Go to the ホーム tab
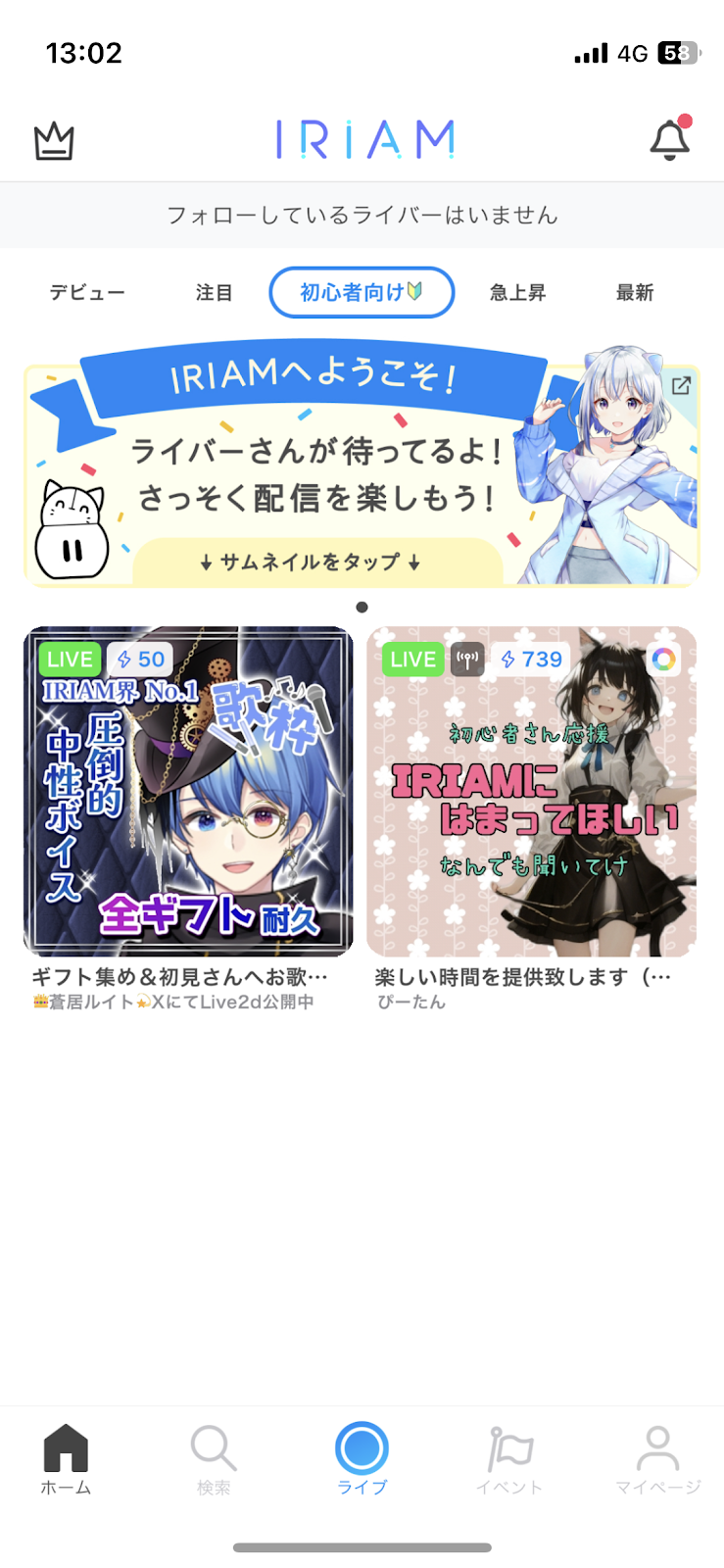Image resolution: width=724 pixels, height=1568 pixels. (66, 1459)
